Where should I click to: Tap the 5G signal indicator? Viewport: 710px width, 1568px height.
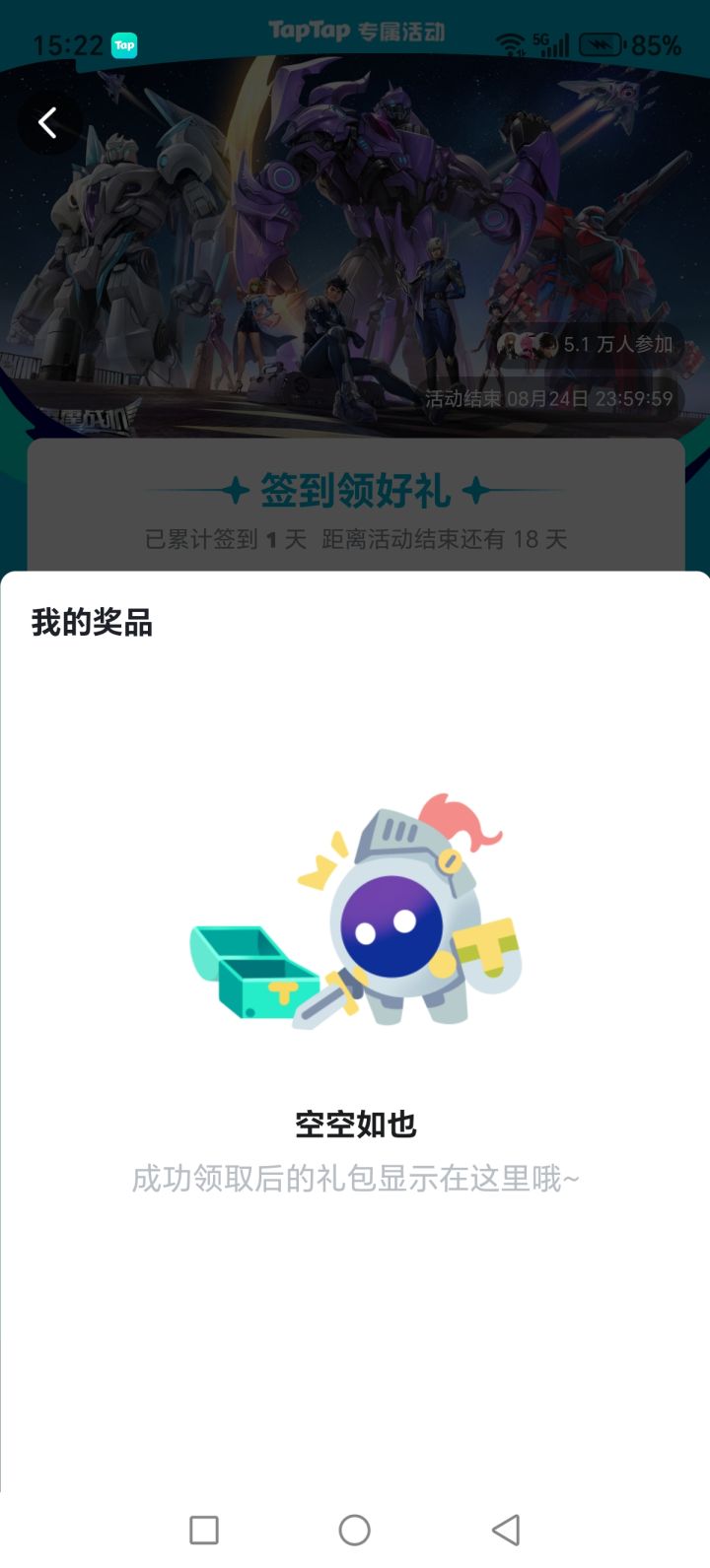click(552, 43)
